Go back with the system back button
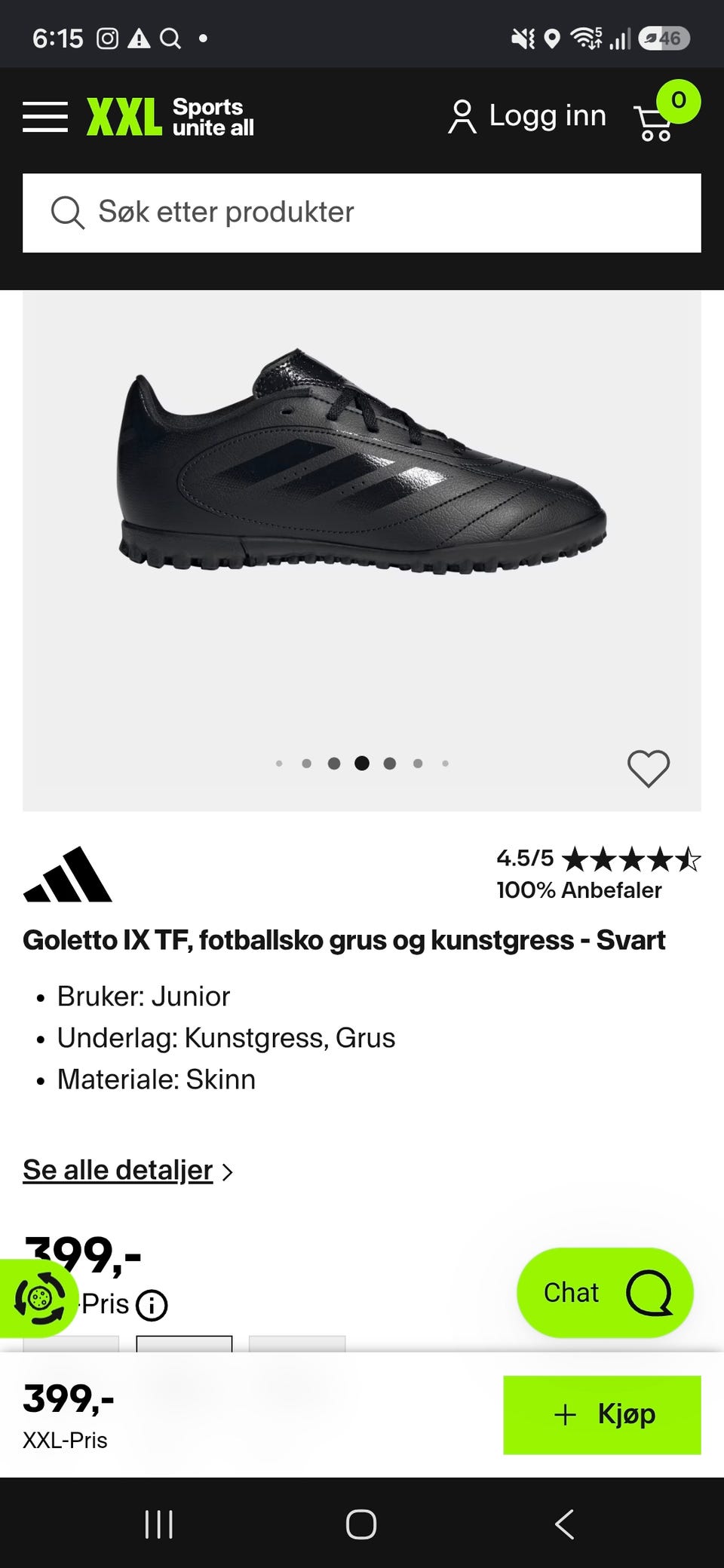The image size is (724, 1568). tap(564, 1524)
